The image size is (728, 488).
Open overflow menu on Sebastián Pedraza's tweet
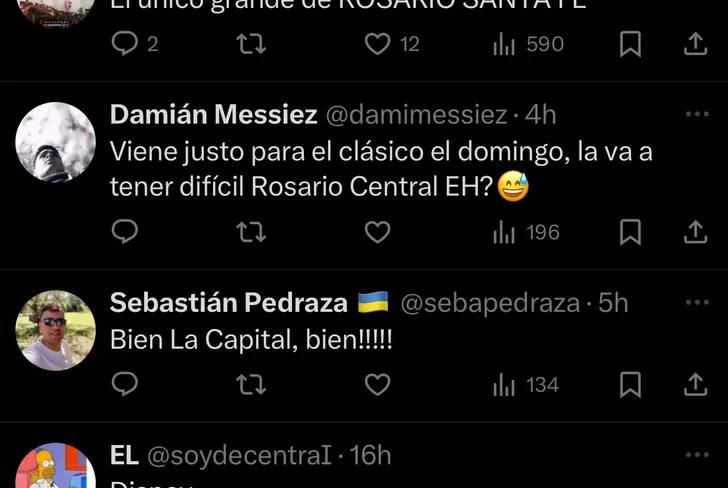[696, 302]
